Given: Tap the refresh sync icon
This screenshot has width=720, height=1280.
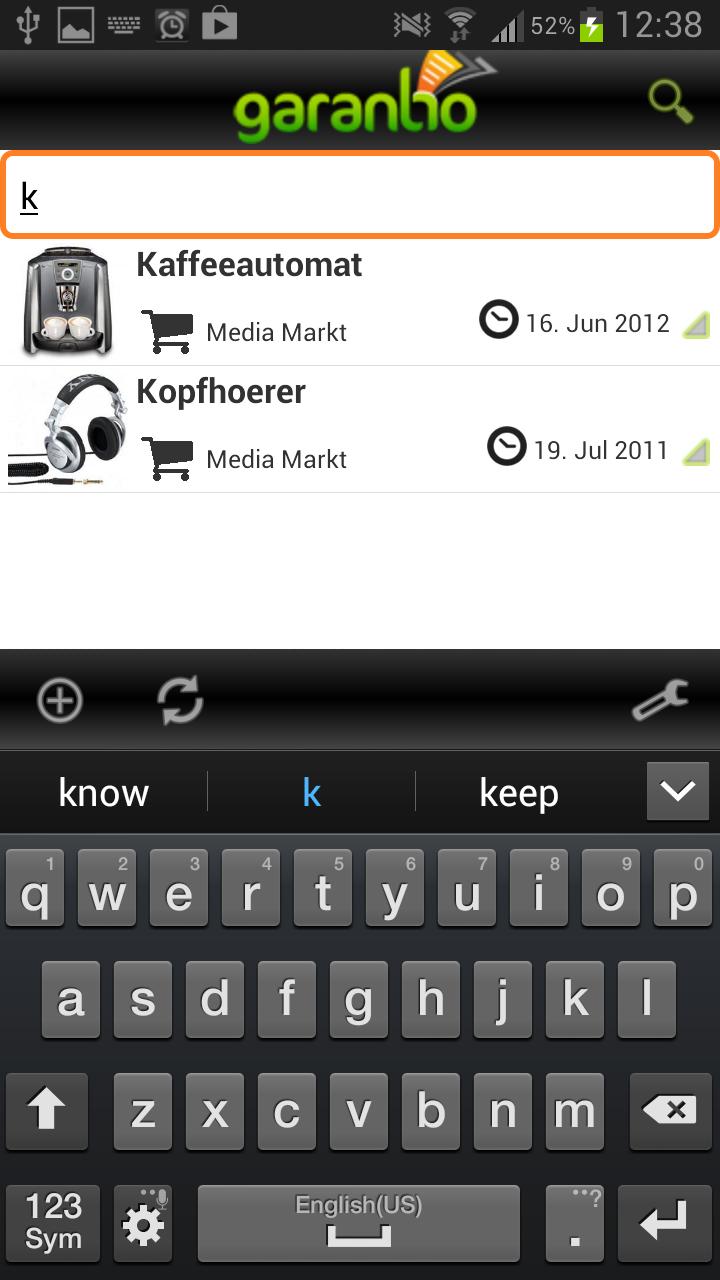Looking at the screenshot, I should pos(181,700).
